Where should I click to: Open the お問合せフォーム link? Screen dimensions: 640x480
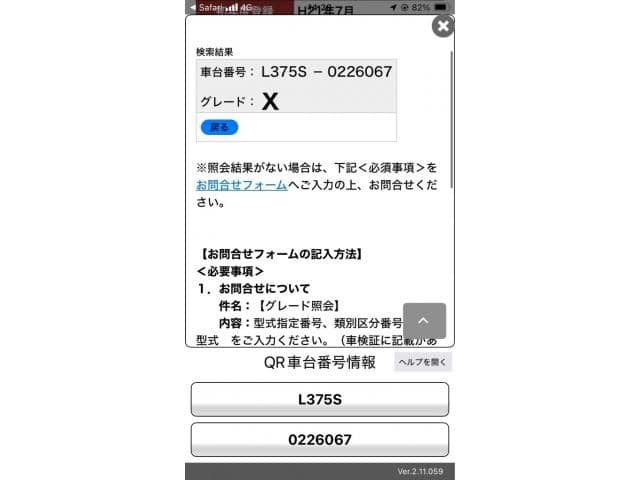coord(241,185)
